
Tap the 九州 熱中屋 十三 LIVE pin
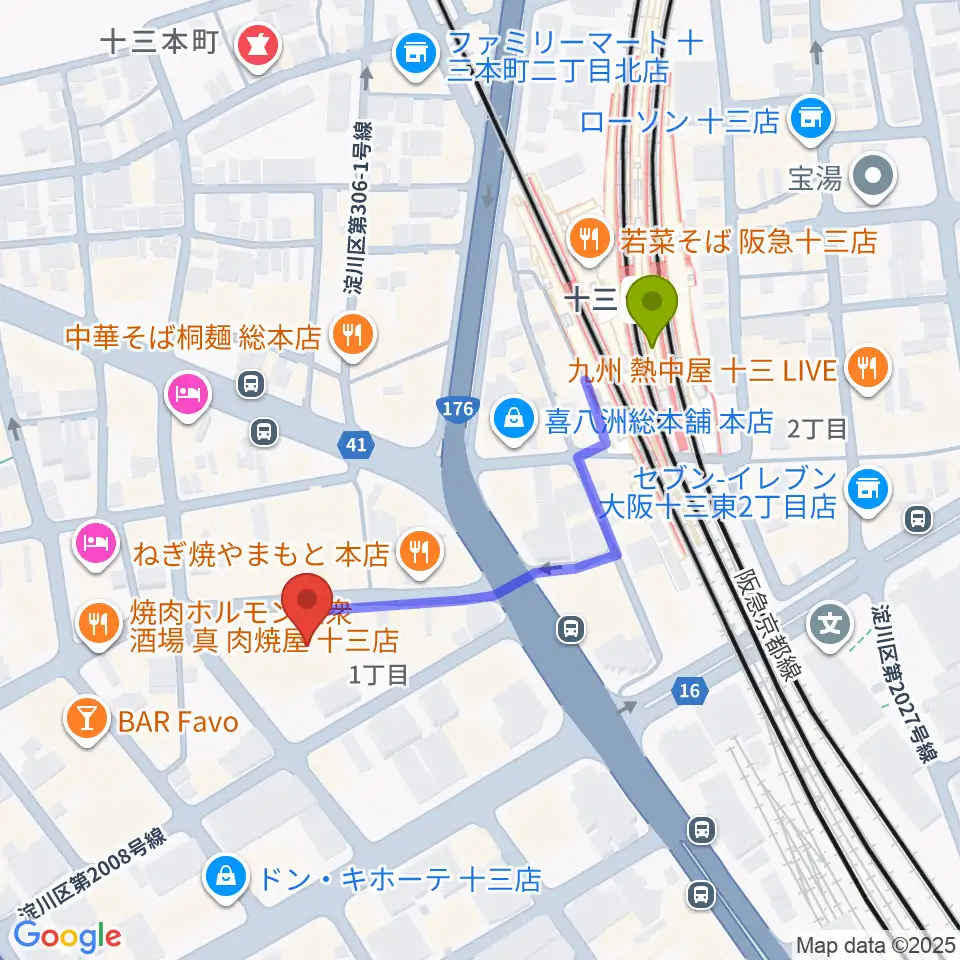point(868,370)
